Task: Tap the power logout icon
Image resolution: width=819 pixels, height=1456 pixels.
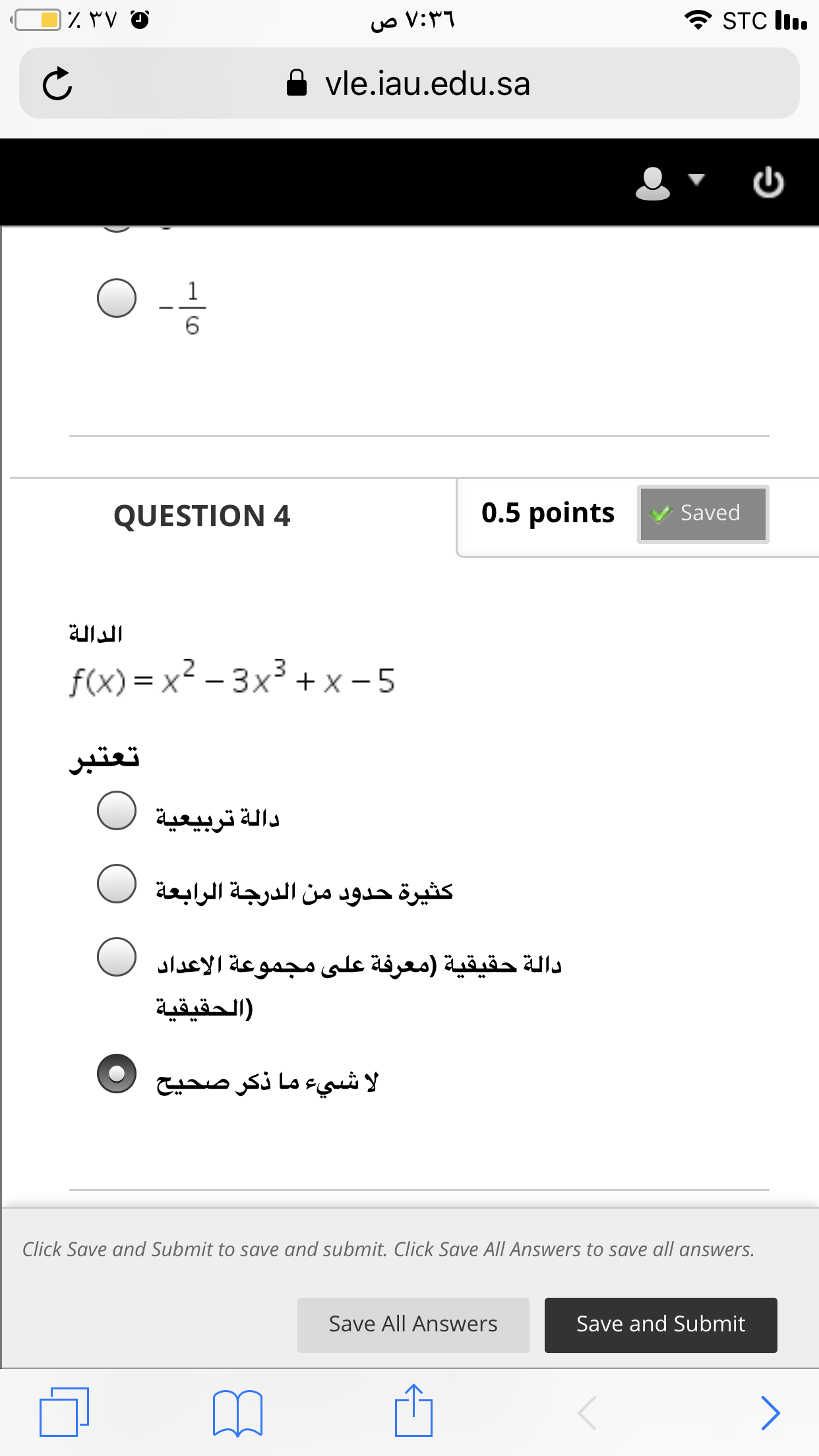Action: click(769, 183)
